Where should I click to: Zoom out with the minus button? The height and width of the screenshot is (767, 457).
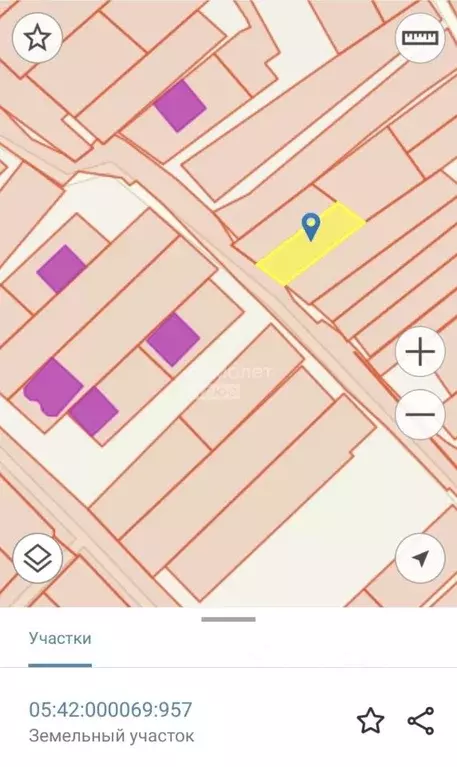click(420, 414)
